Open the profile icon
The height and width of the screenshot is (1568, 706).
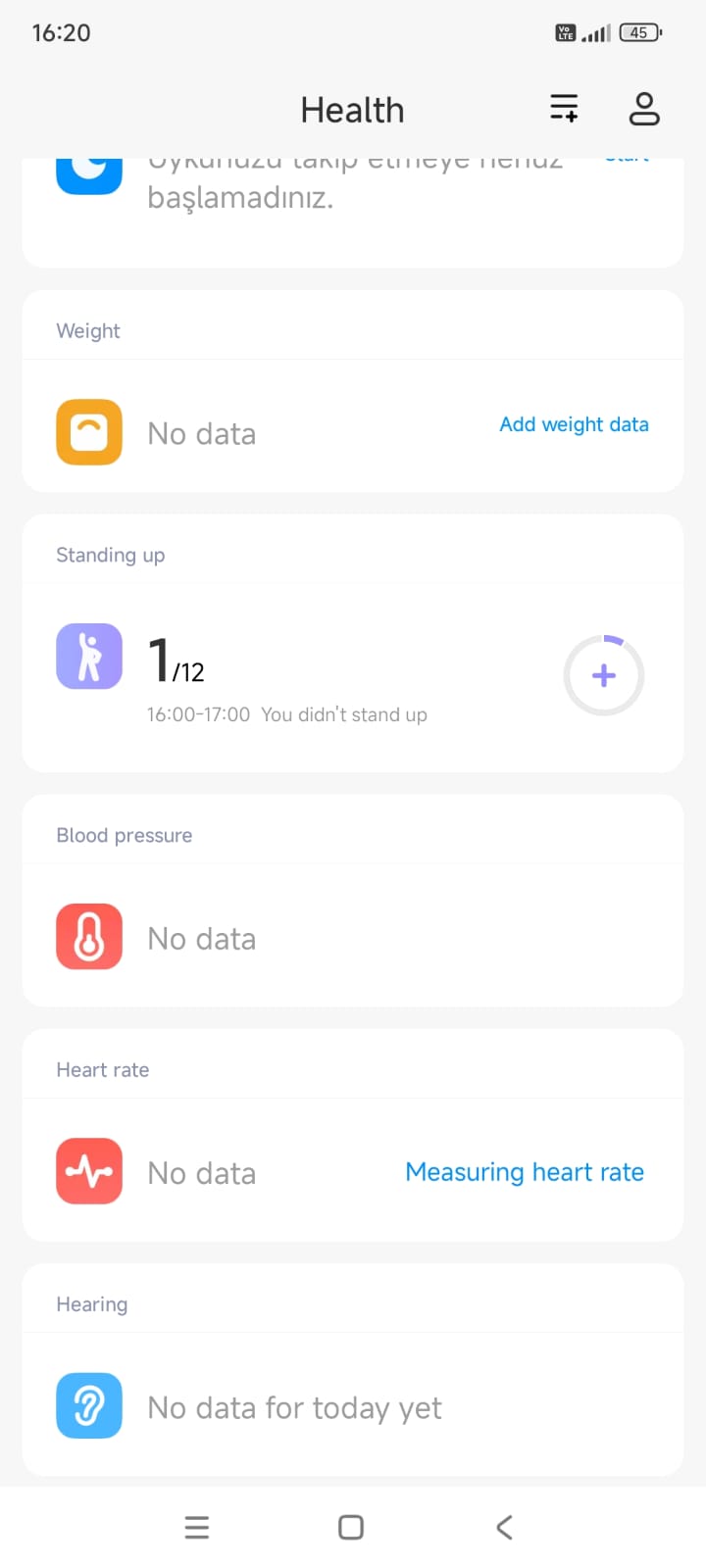(644, 109)
